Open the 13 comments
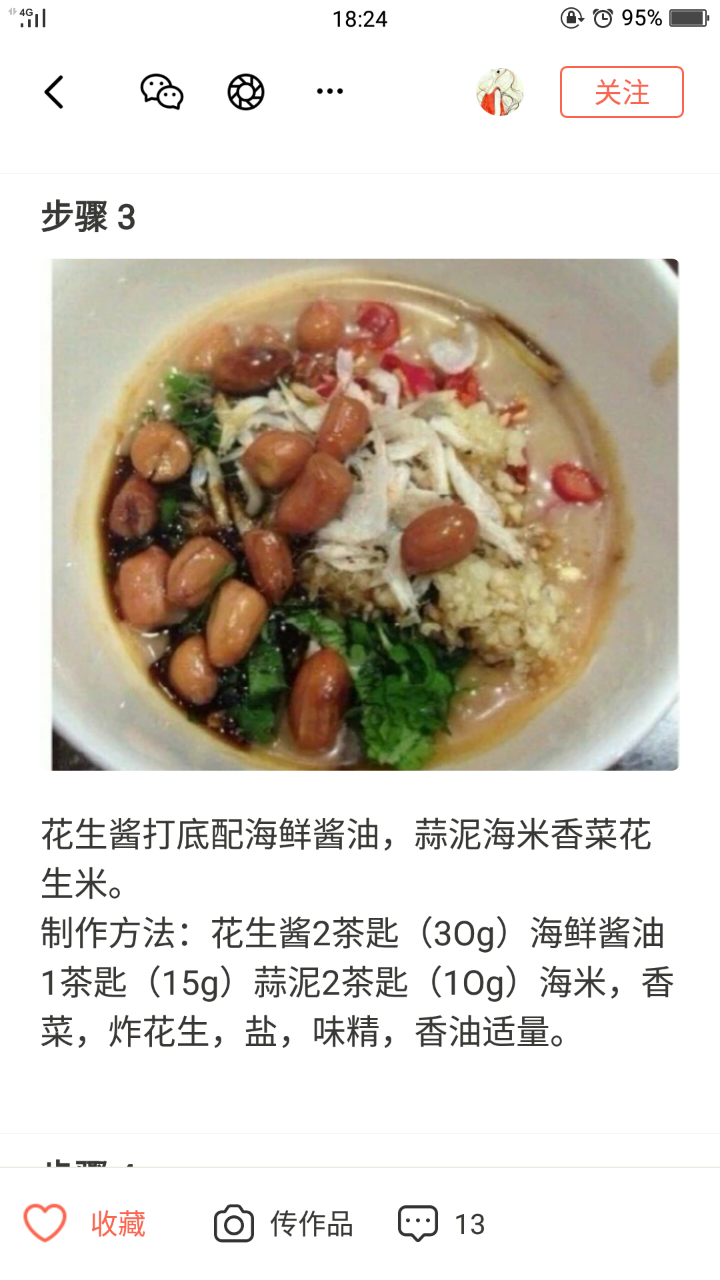Screen dimensions: 720x1280 (441, 1223)
